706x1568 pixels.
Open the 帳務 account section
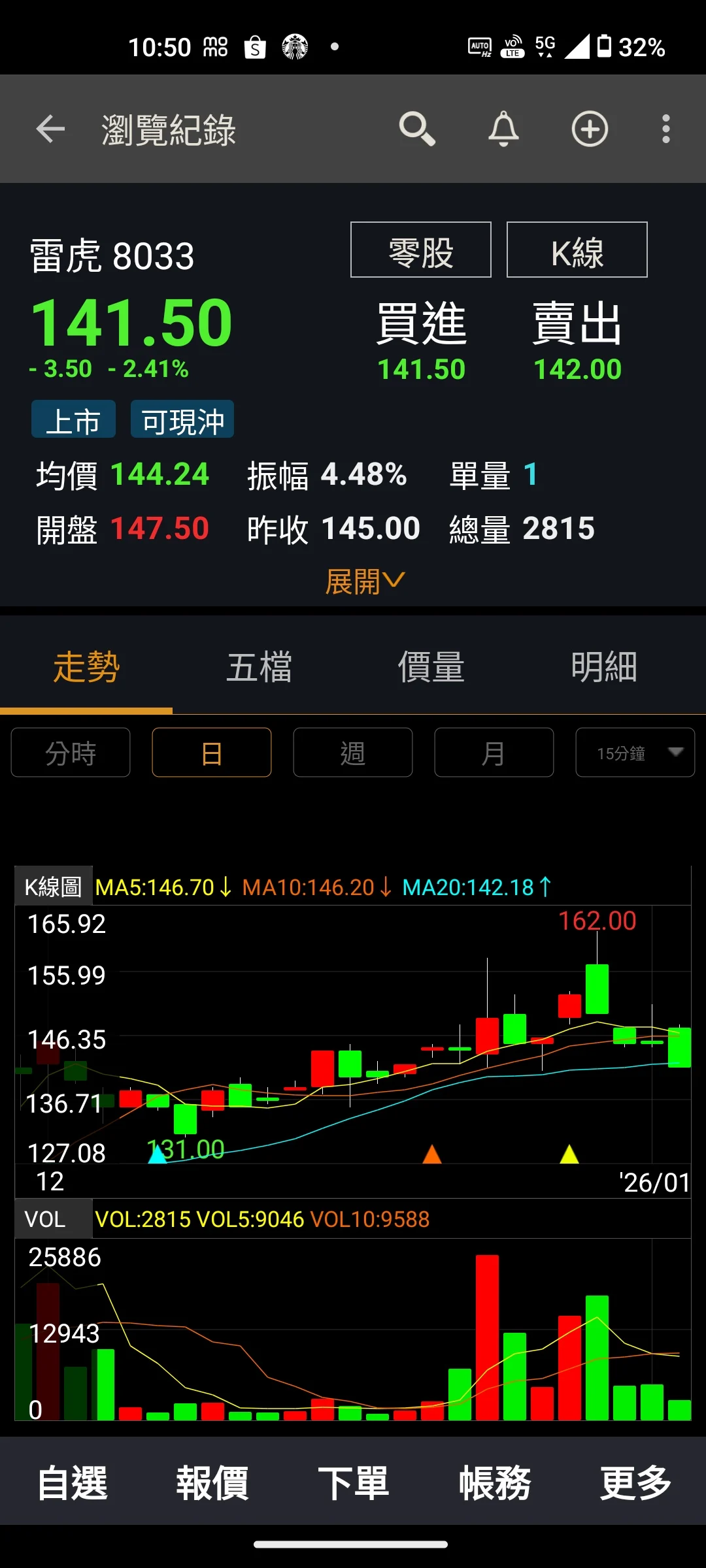point(494,1482)
